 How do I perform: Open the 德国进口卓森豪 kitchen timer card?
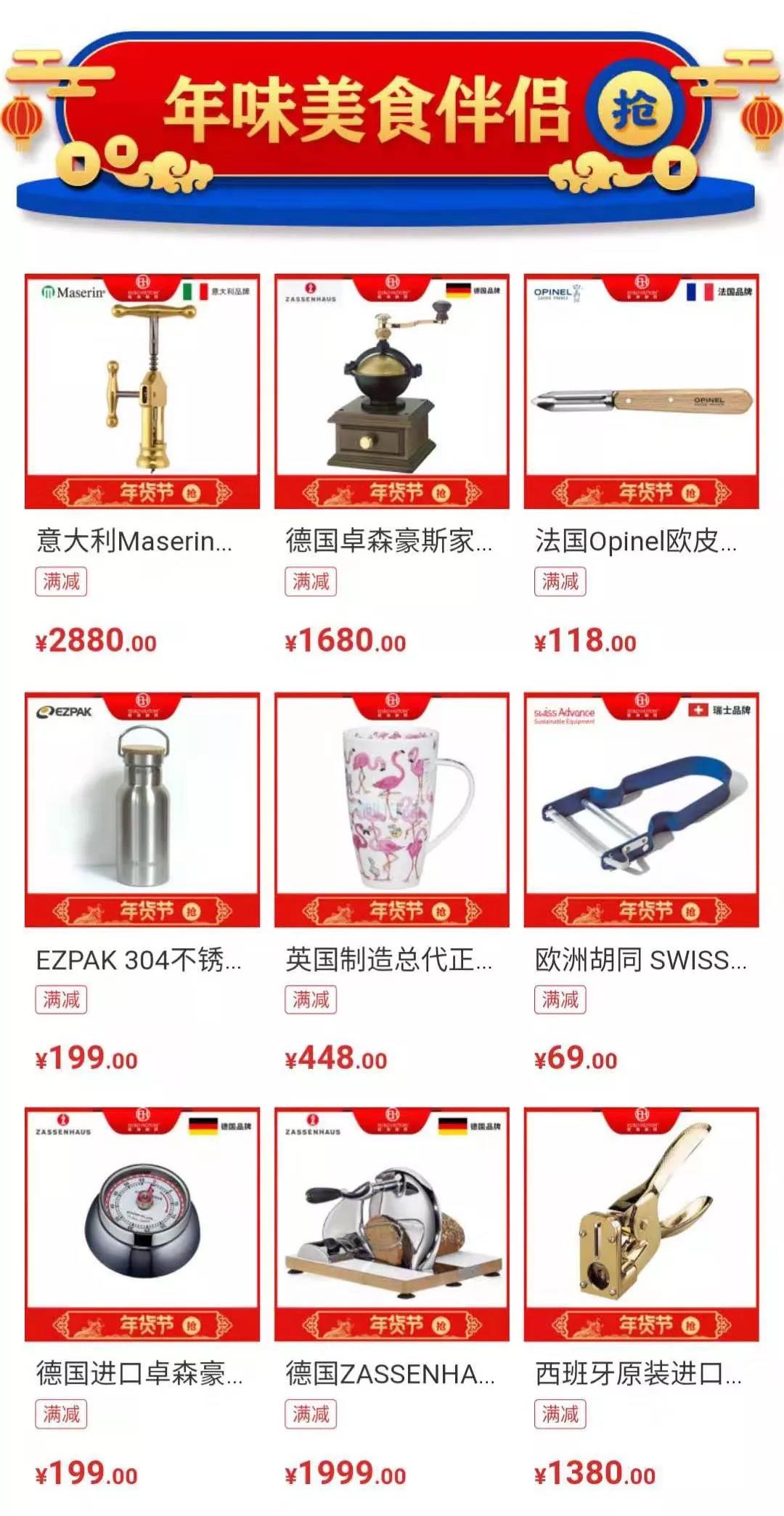(142, 1223)
